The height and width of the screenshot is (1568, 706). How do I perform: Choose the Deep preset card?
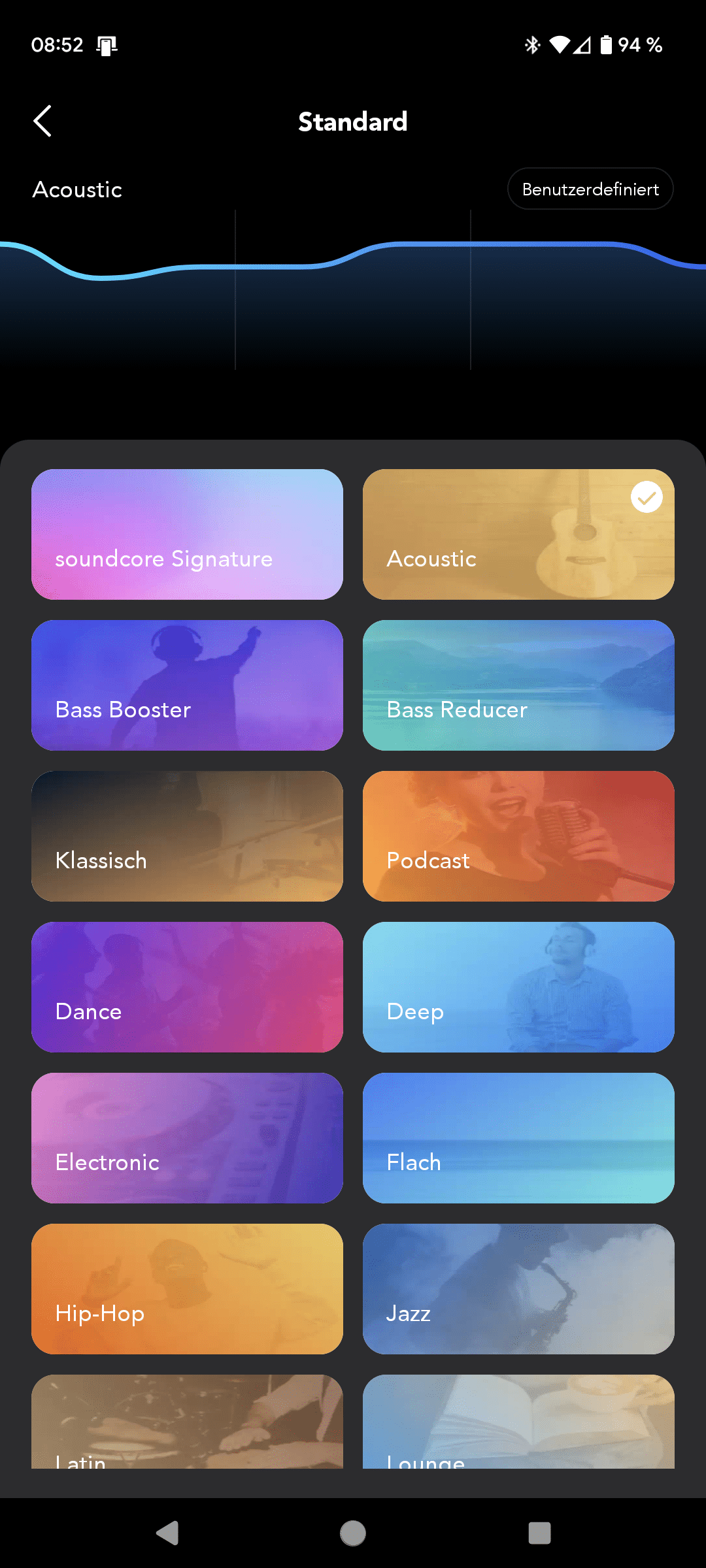tap(518, 987)
